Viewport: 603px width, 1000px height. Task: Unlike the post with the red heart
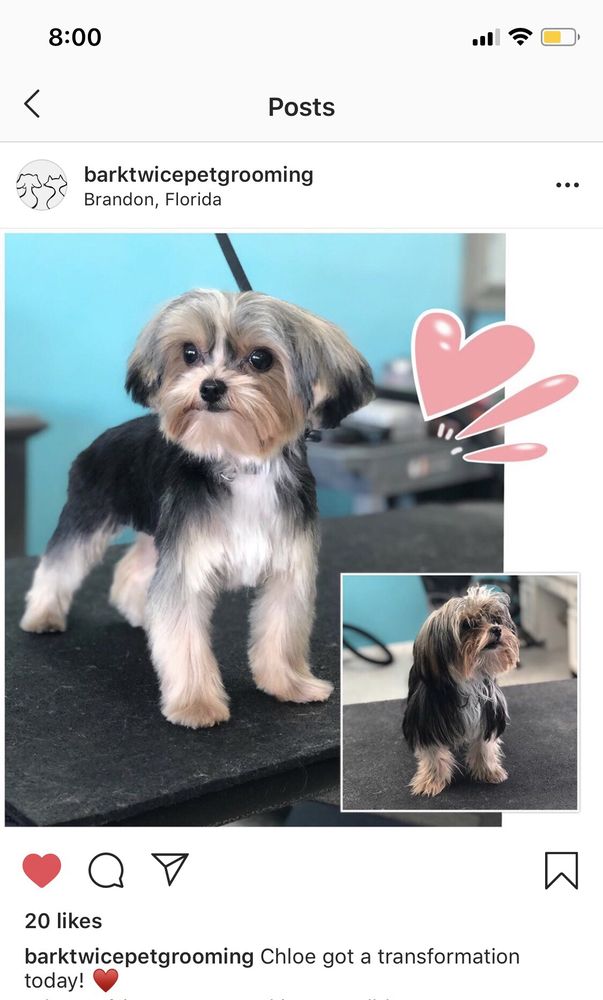[x=42, y=870]
